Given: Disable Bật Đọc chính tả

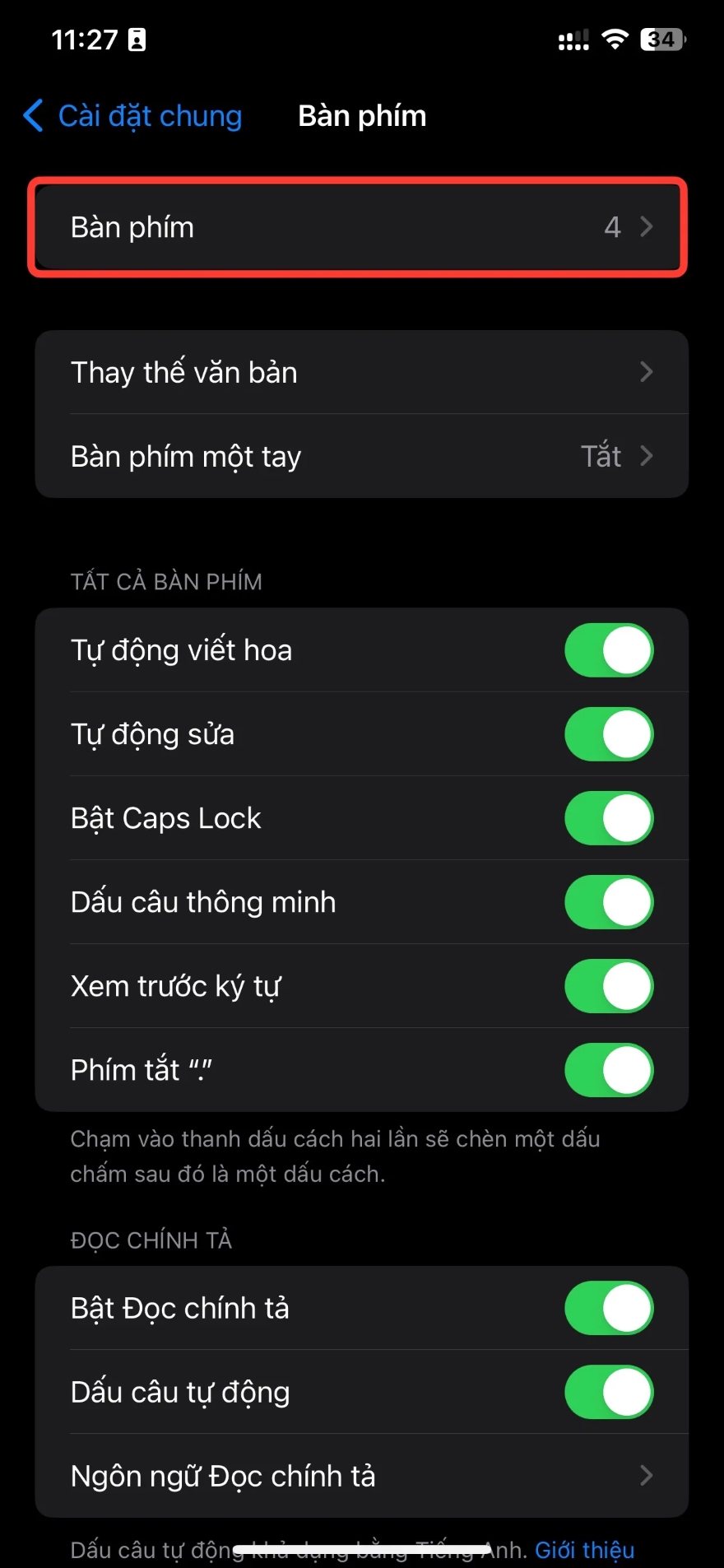Looking at the screenshot, I should (x=608, y=1309).
